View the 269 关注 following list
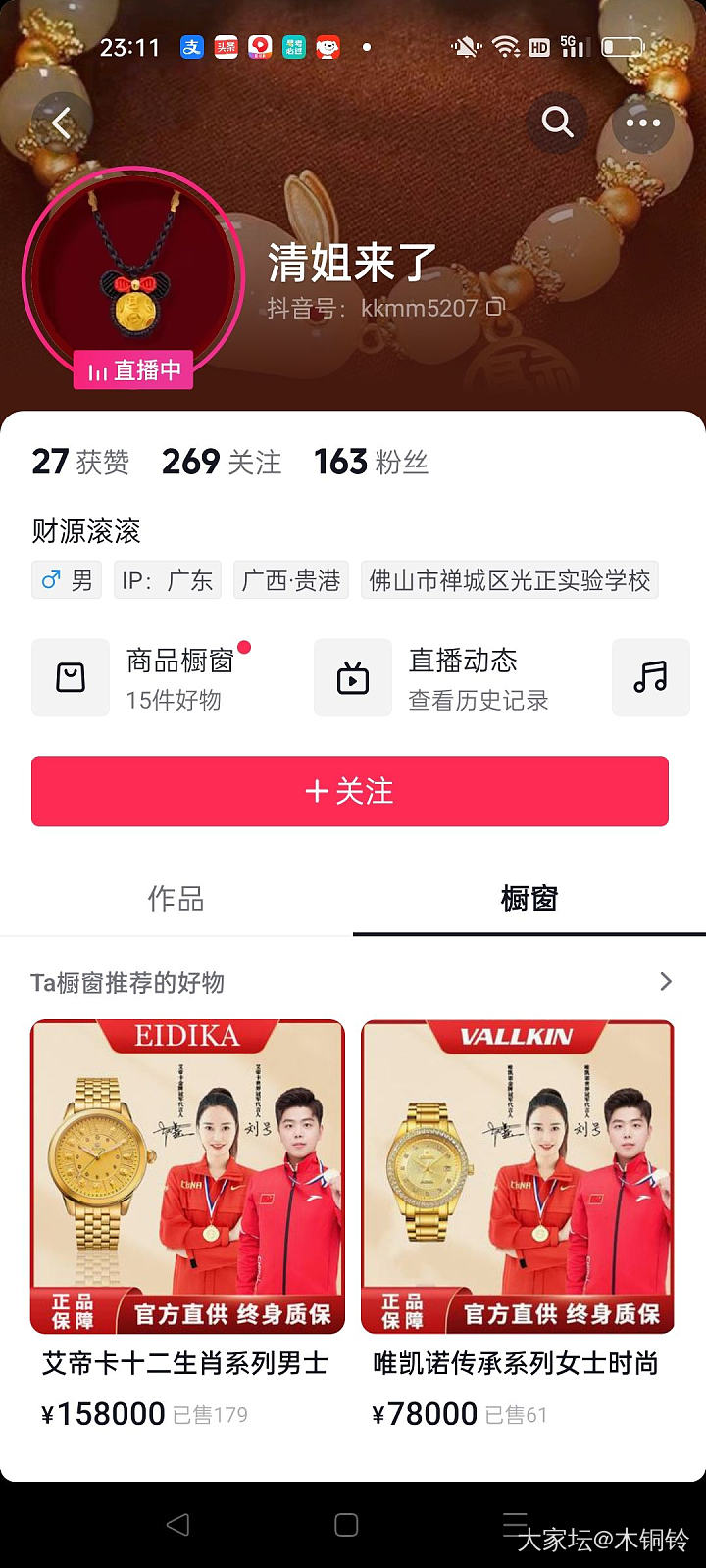 click(x=222, y=462)
